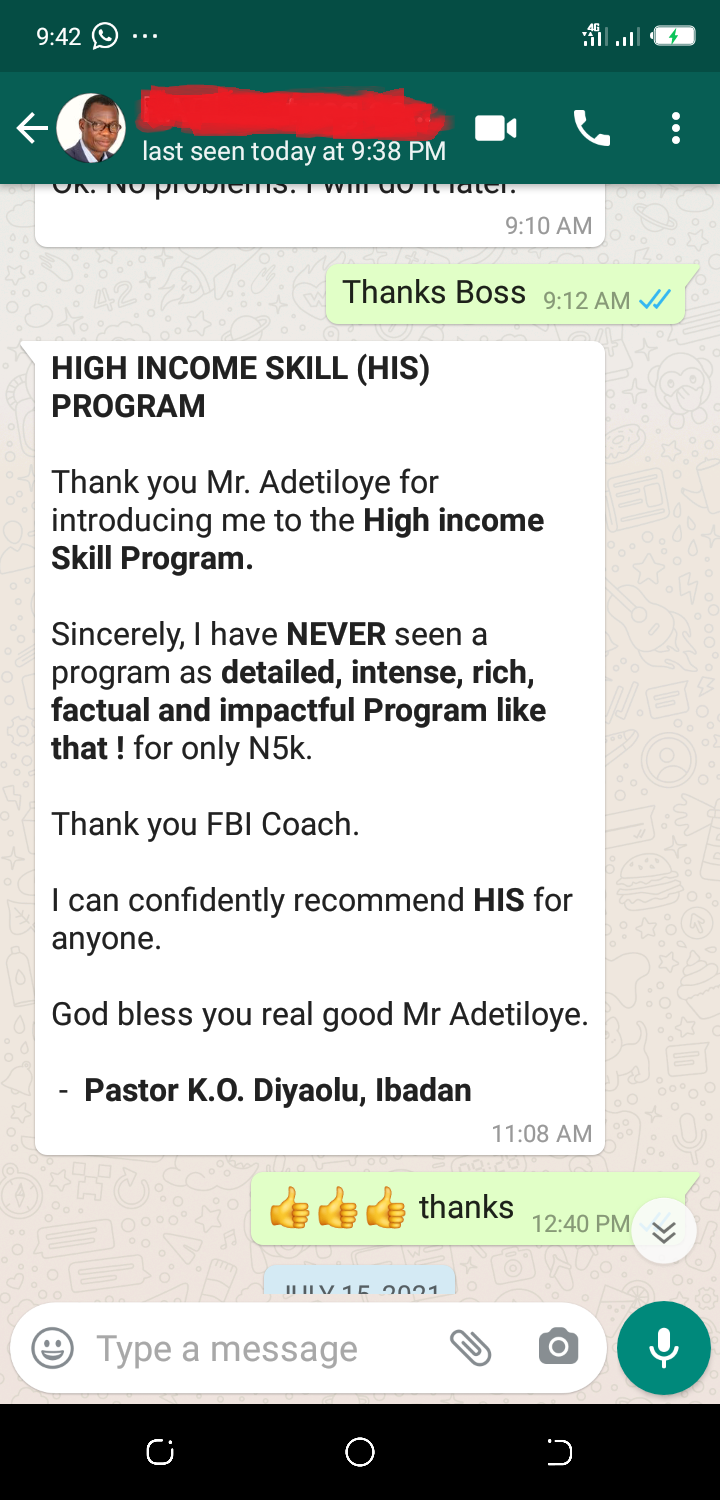Image resolution: width=720 pixels, height=1500 pixels.
Task: Open the emoji picker
Action: [x=53, y=1348]
